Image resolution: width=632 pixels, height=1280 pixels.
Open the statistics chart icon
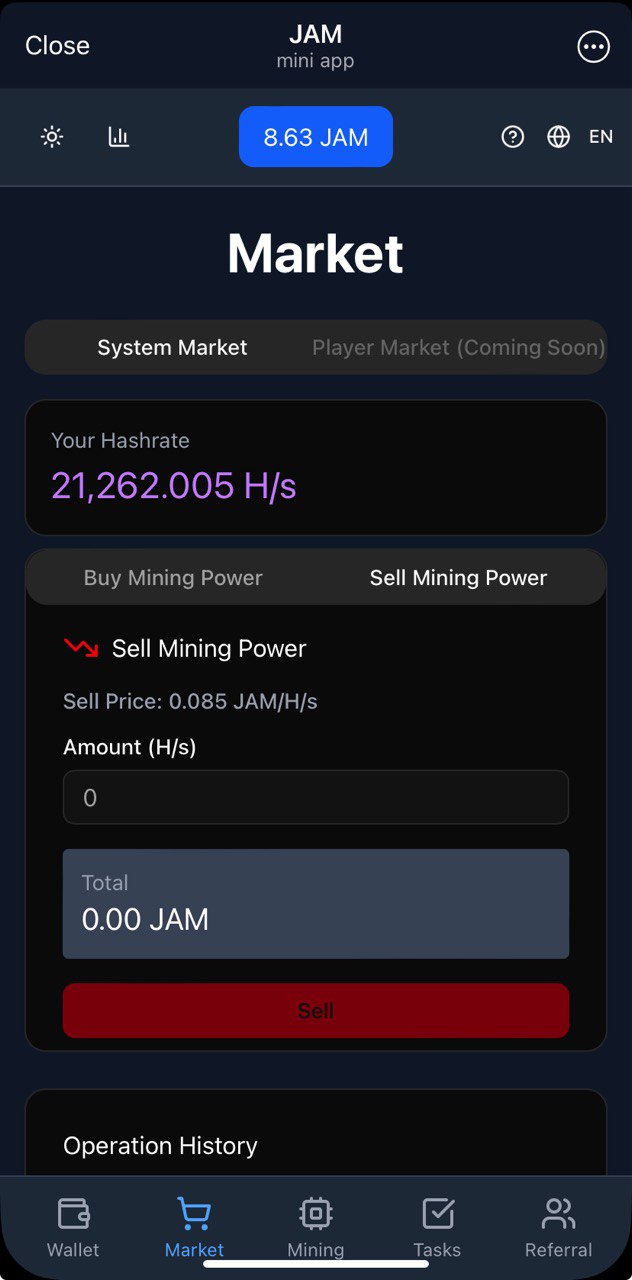click(119, 138)
